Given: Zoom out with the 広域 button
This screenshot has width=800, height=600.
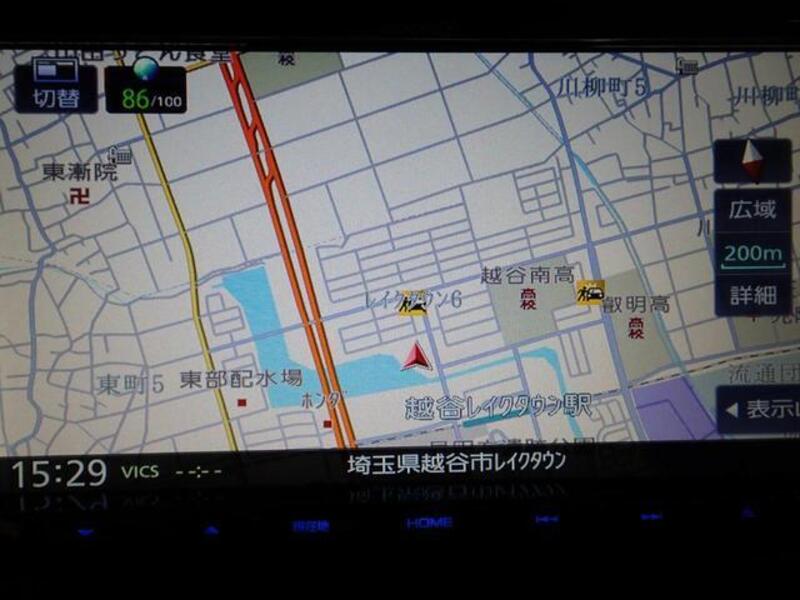Looking at the screenshot, I should coord(752,210).
